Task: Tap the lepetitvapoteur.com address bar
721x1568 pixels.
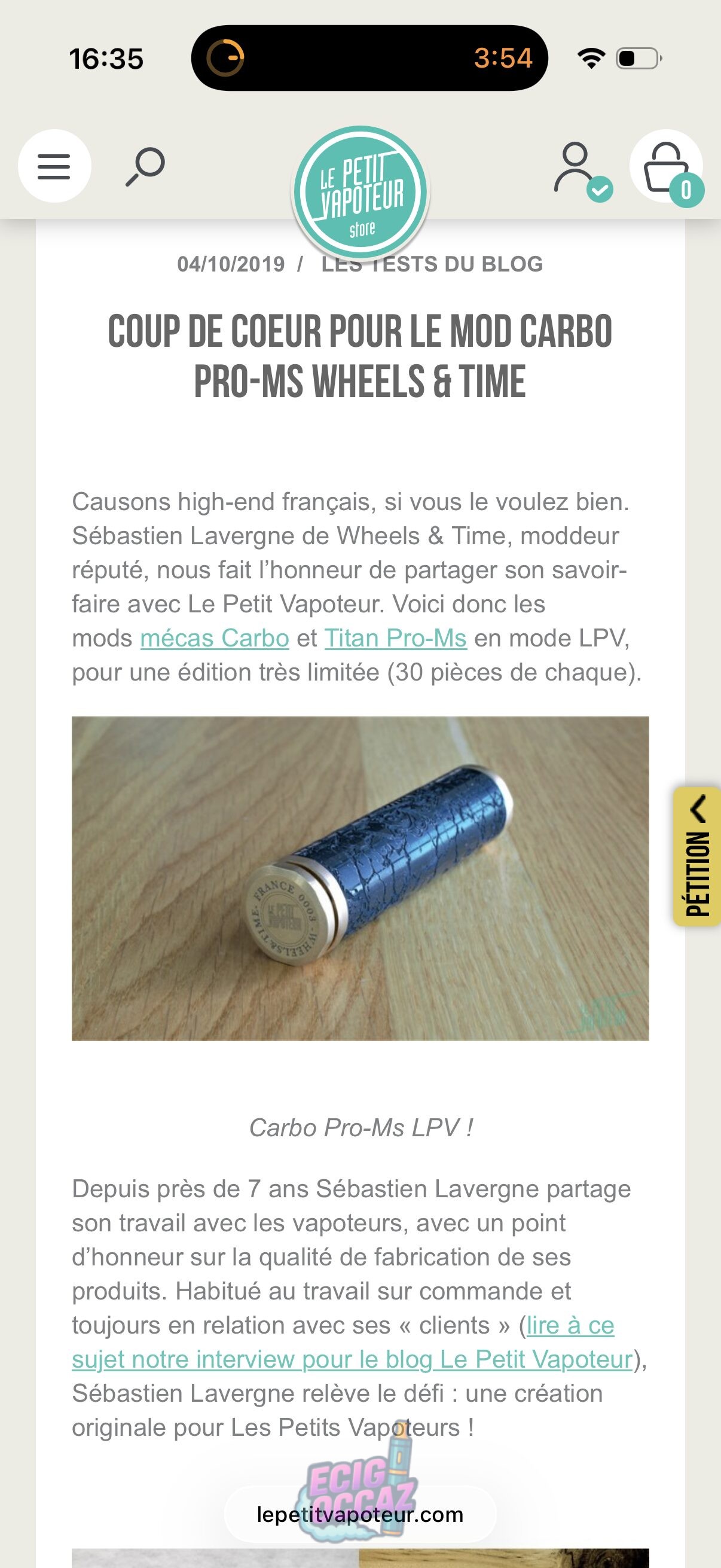Action: click(360, 1514)
